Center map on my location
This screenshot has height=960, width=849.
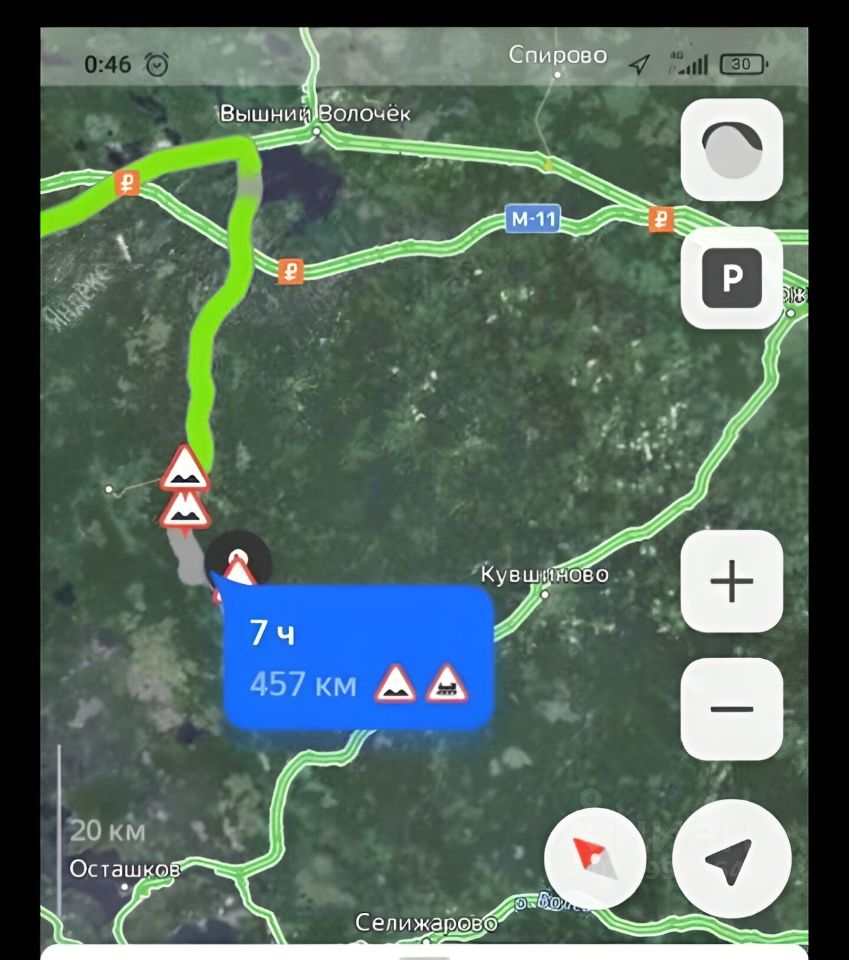(732, 859)
